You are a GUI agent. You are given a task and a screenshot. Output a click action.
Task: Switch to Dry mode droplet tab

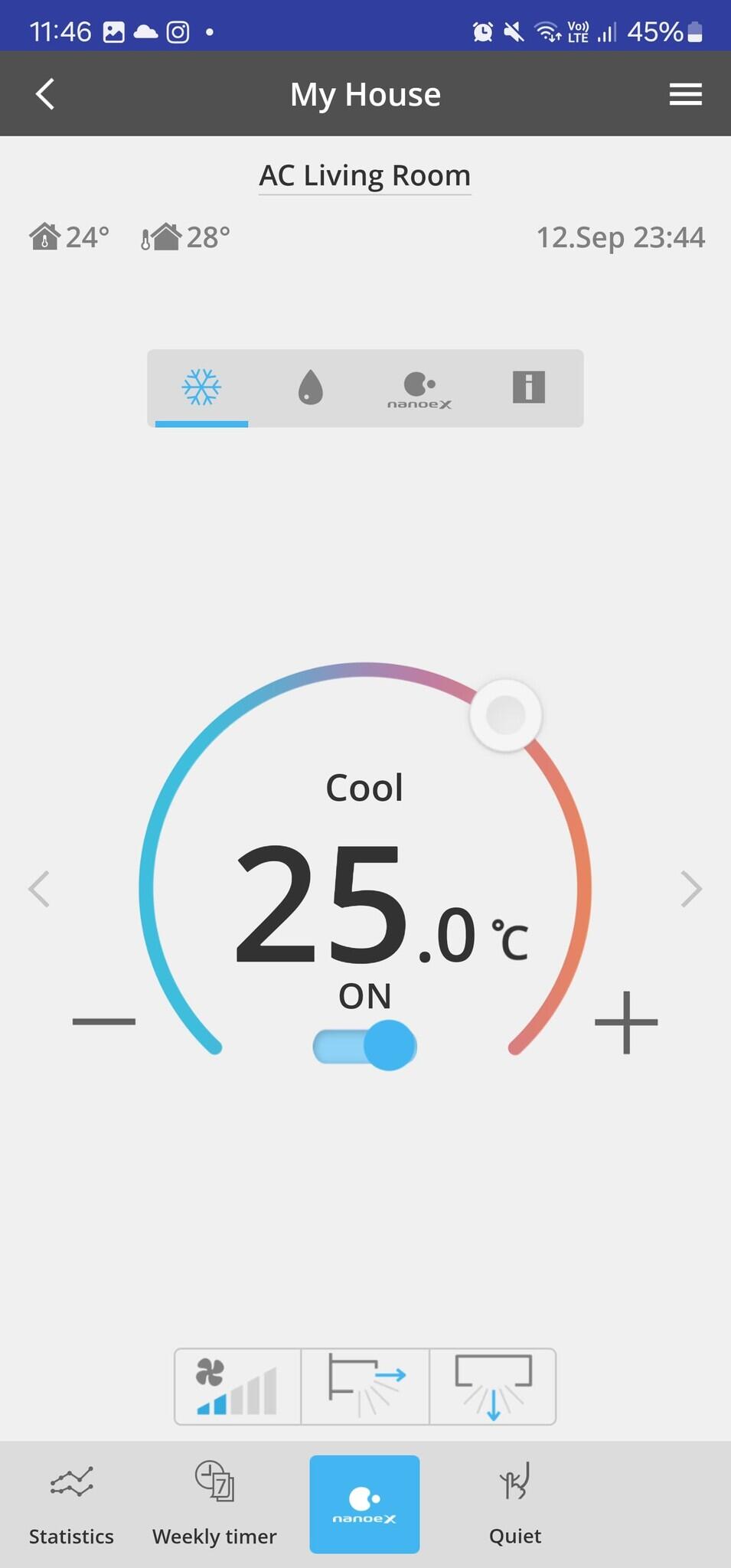coord(310,387)
